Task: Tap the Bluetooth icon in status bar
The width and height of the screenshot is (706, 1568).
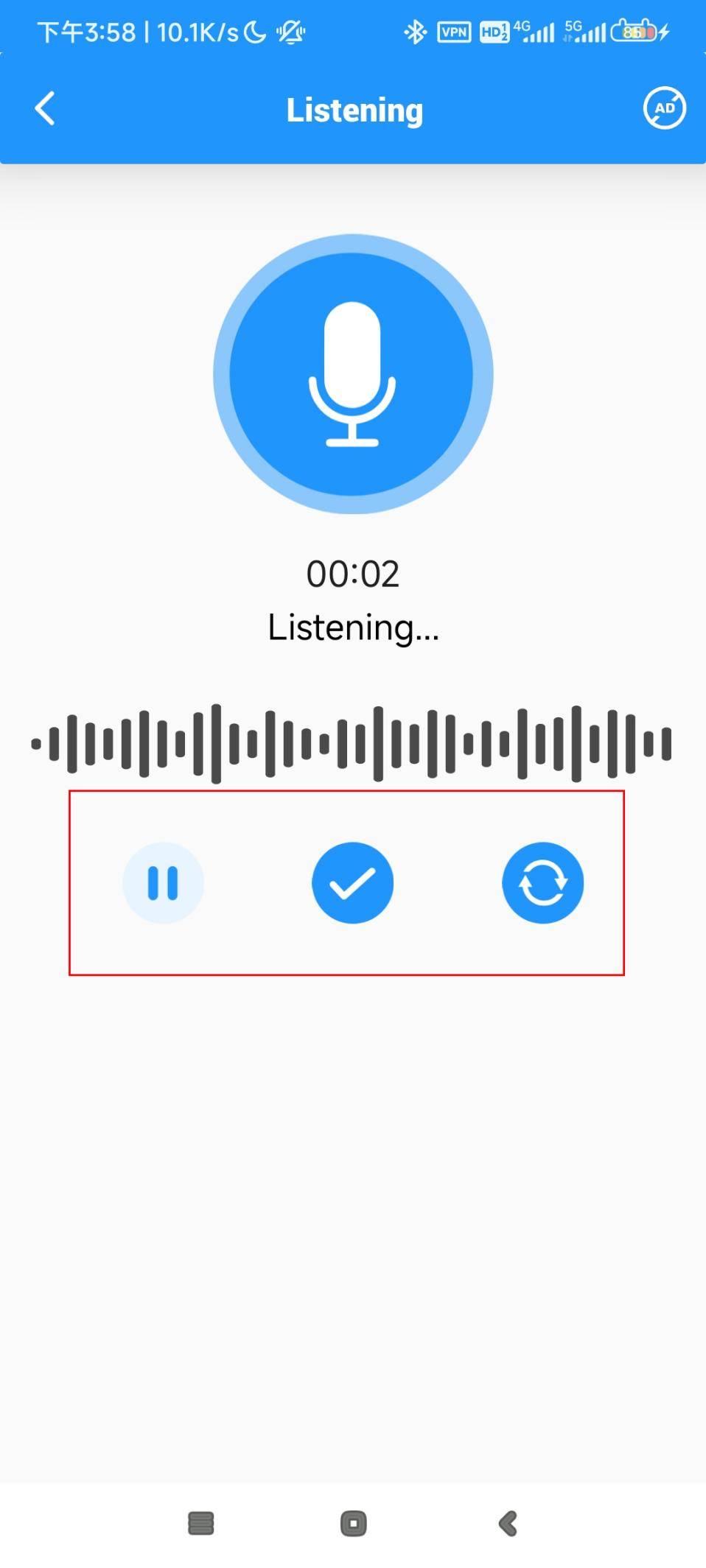Action: click(x=415, y=31)
